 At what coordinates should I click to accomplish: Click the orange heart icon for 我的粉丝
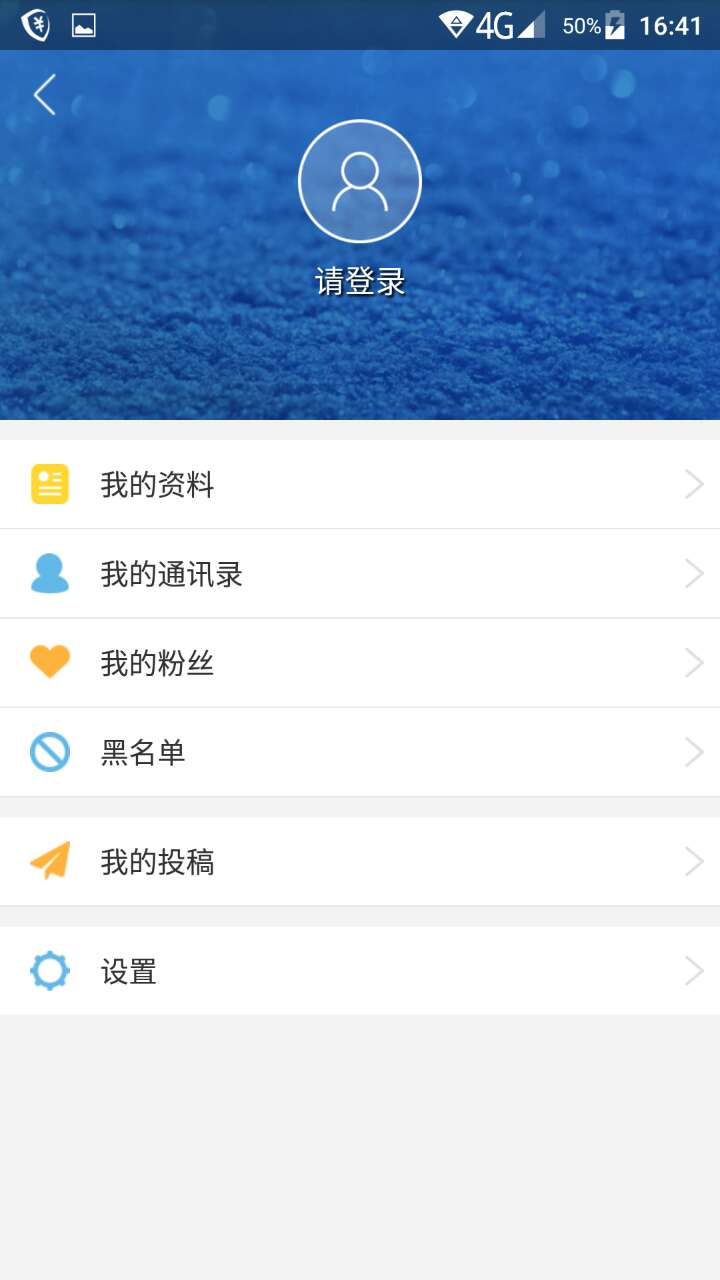pos(50,662)
